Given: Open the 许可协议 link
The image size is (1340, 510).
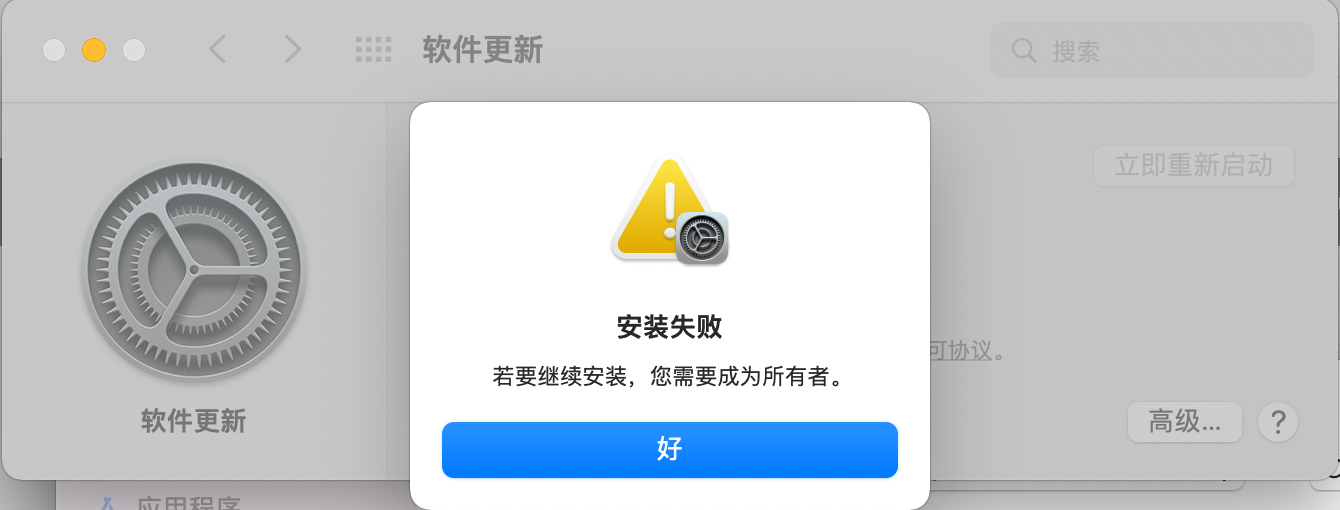Looking at the screenshot, I should click(962, 351).
